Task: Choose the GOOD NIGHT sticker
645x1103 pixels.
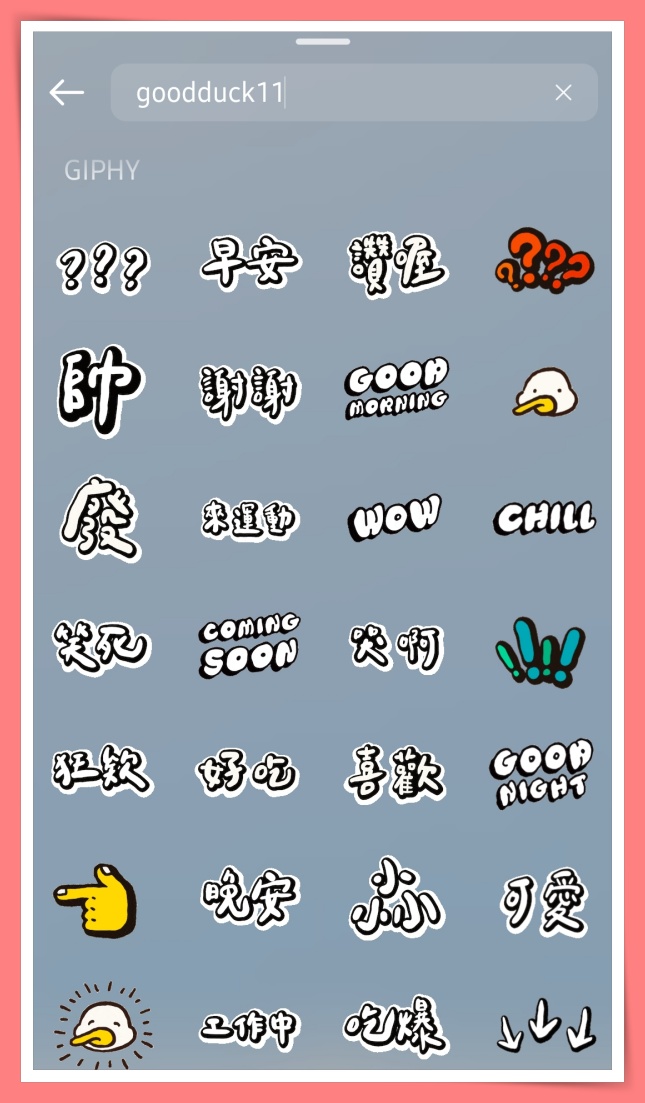Action: (x=542, y=774)
